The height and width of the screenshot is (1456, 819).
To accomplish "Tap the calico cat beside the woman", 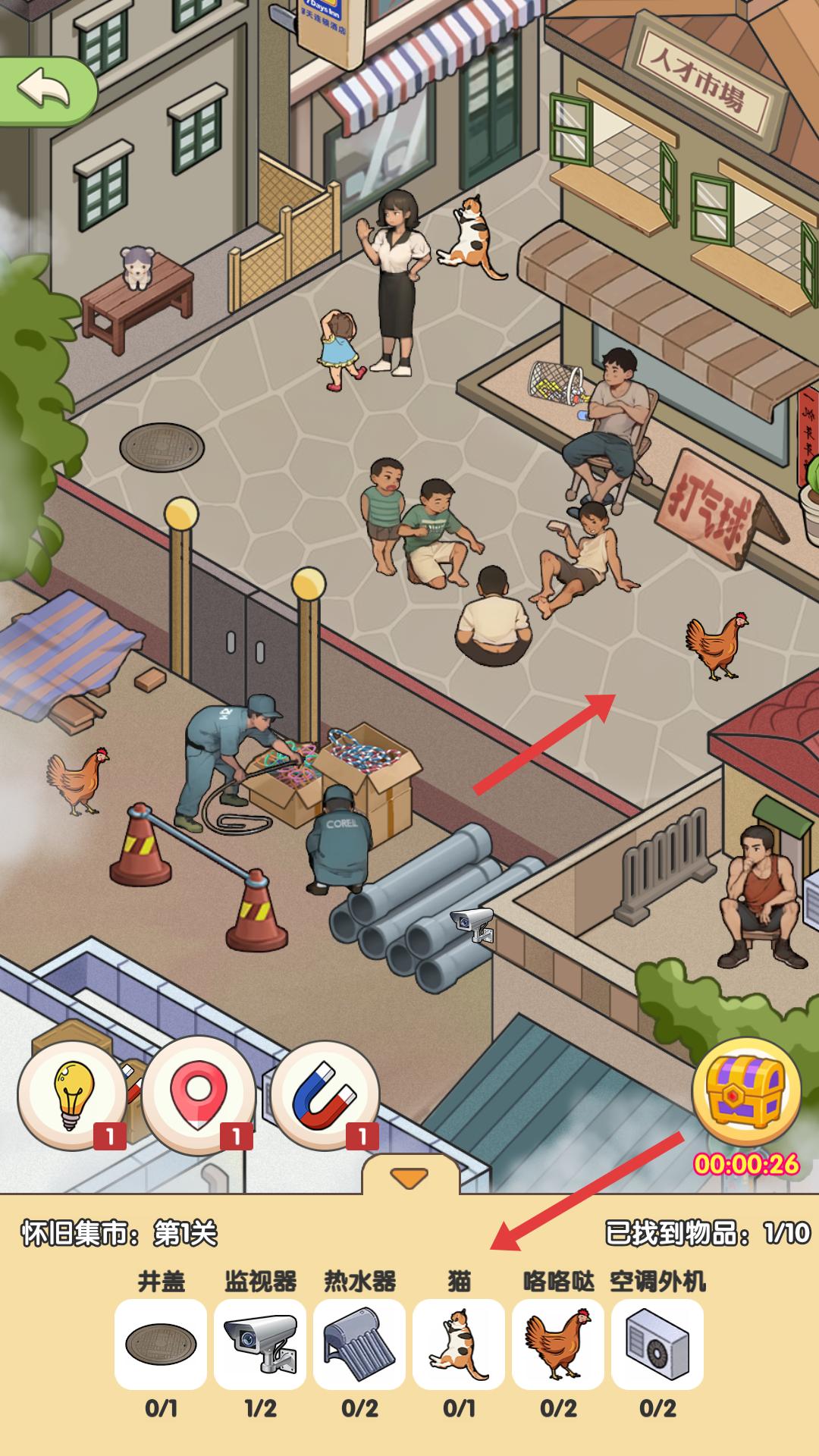I will (x=470, y=237).
